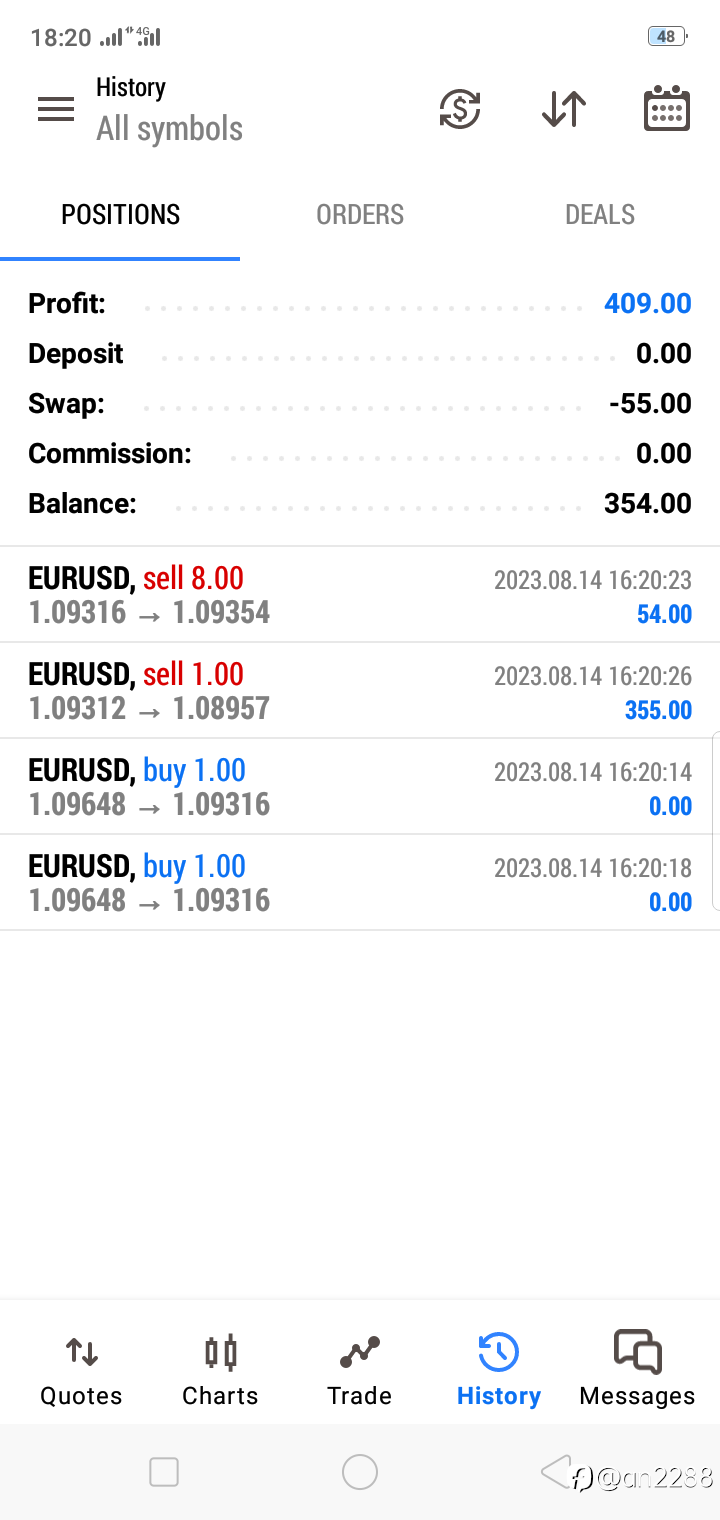Switch to the Trade tab
Image resolution: width=720 pixels, height=1520 pixels.
point(359,1370)
